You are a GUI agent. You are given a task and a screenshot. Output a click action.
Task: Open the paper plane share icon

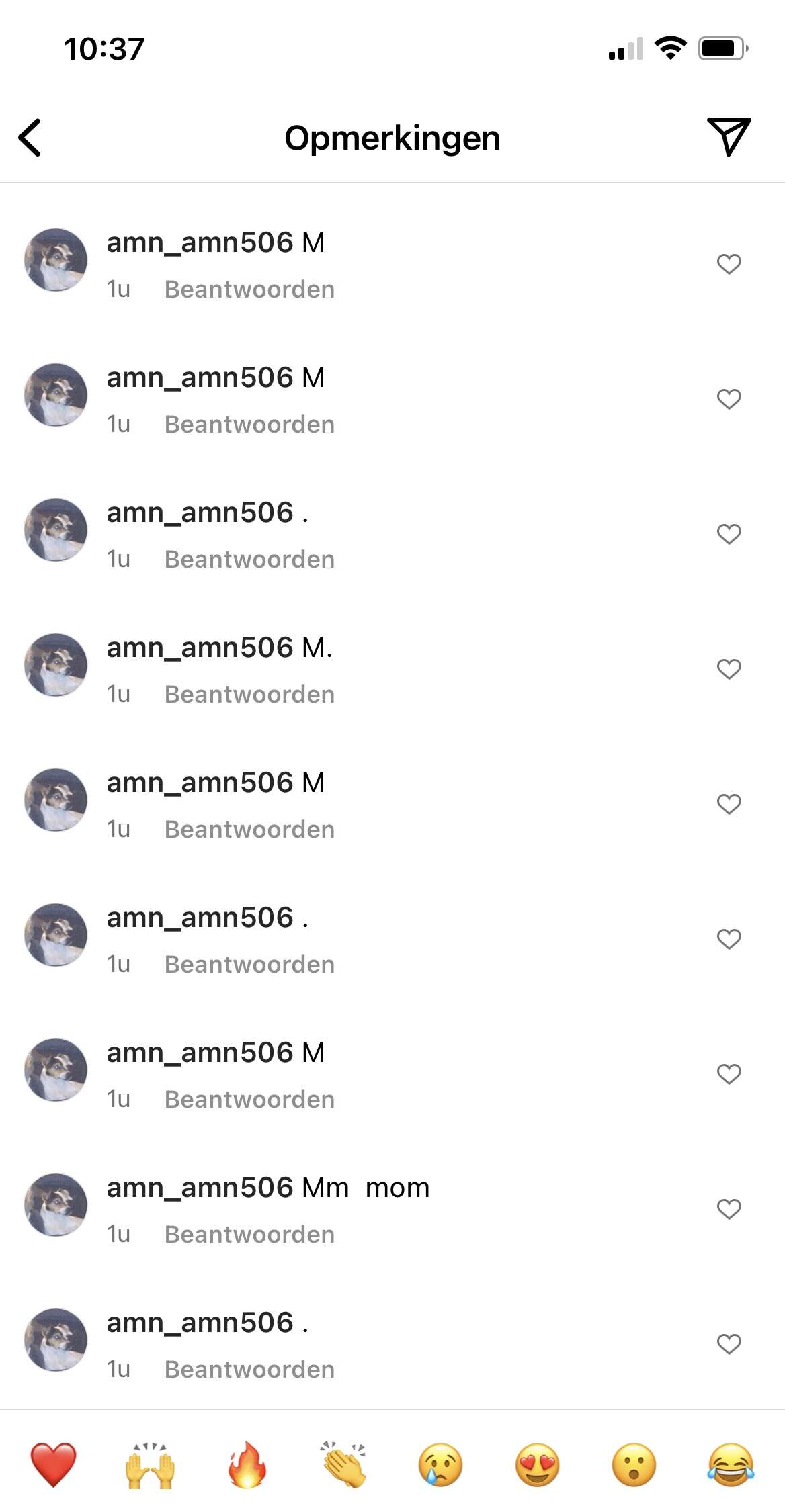pyautogui.click(x=729, y=136)
